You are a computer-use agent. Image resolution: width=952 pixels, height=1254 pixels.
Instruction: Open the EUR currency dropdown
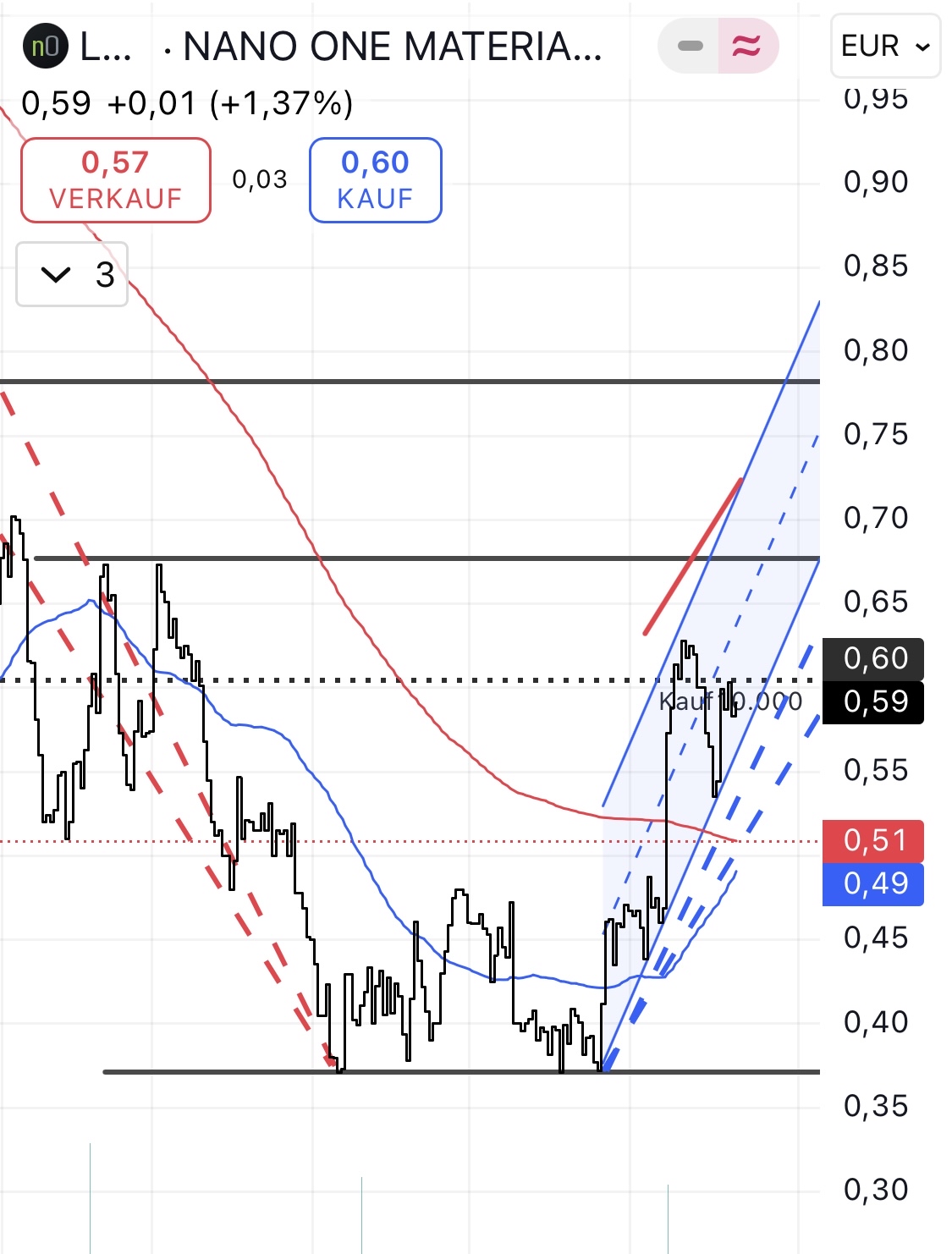pyautogui.click(x=884, y=46)
